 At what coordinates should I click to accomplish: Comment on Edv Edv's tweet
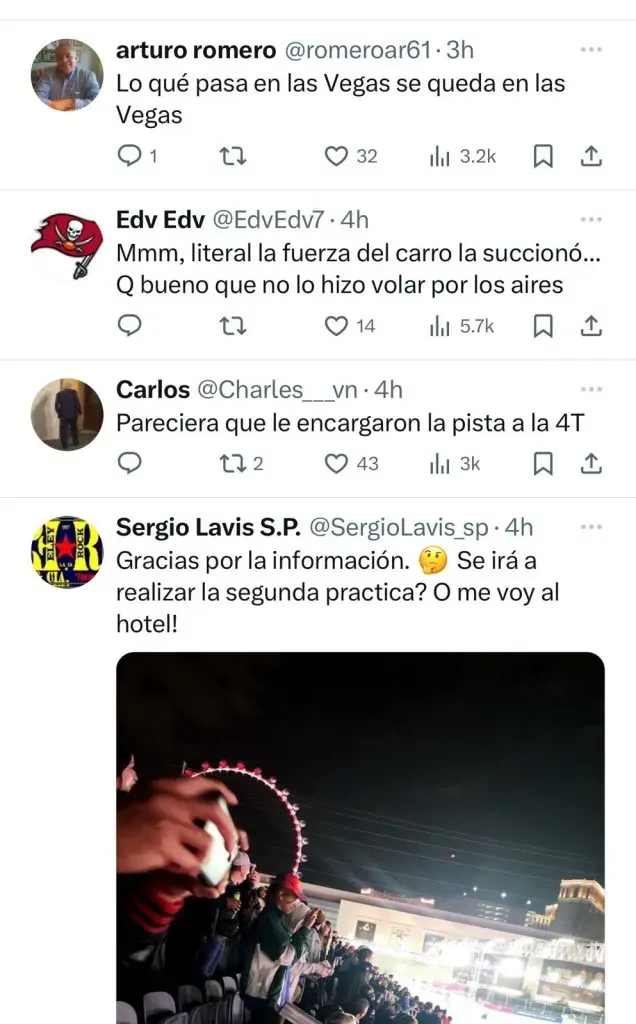(x=130, y=326)
